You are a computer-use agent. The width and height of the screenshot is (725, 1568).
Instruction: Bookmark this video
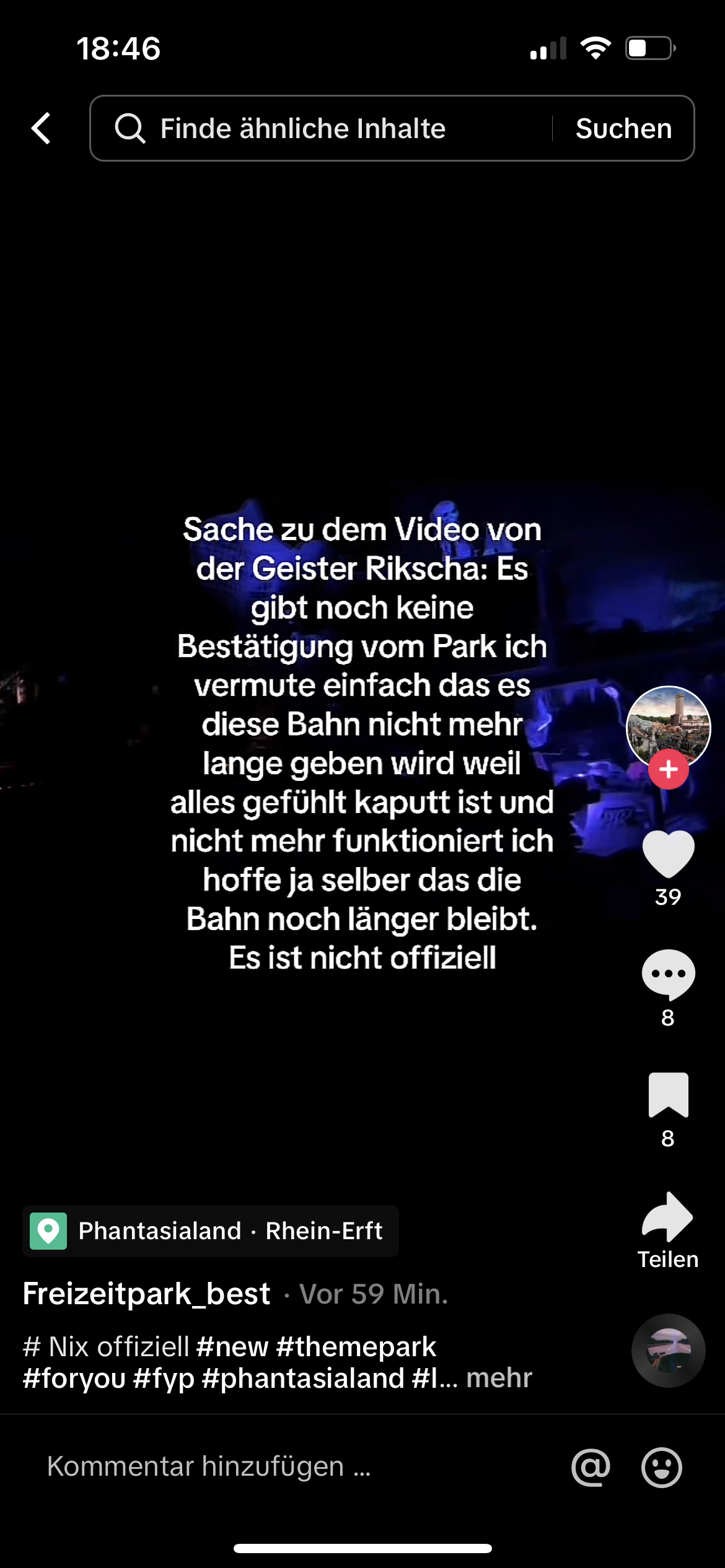coord(668,1095)
